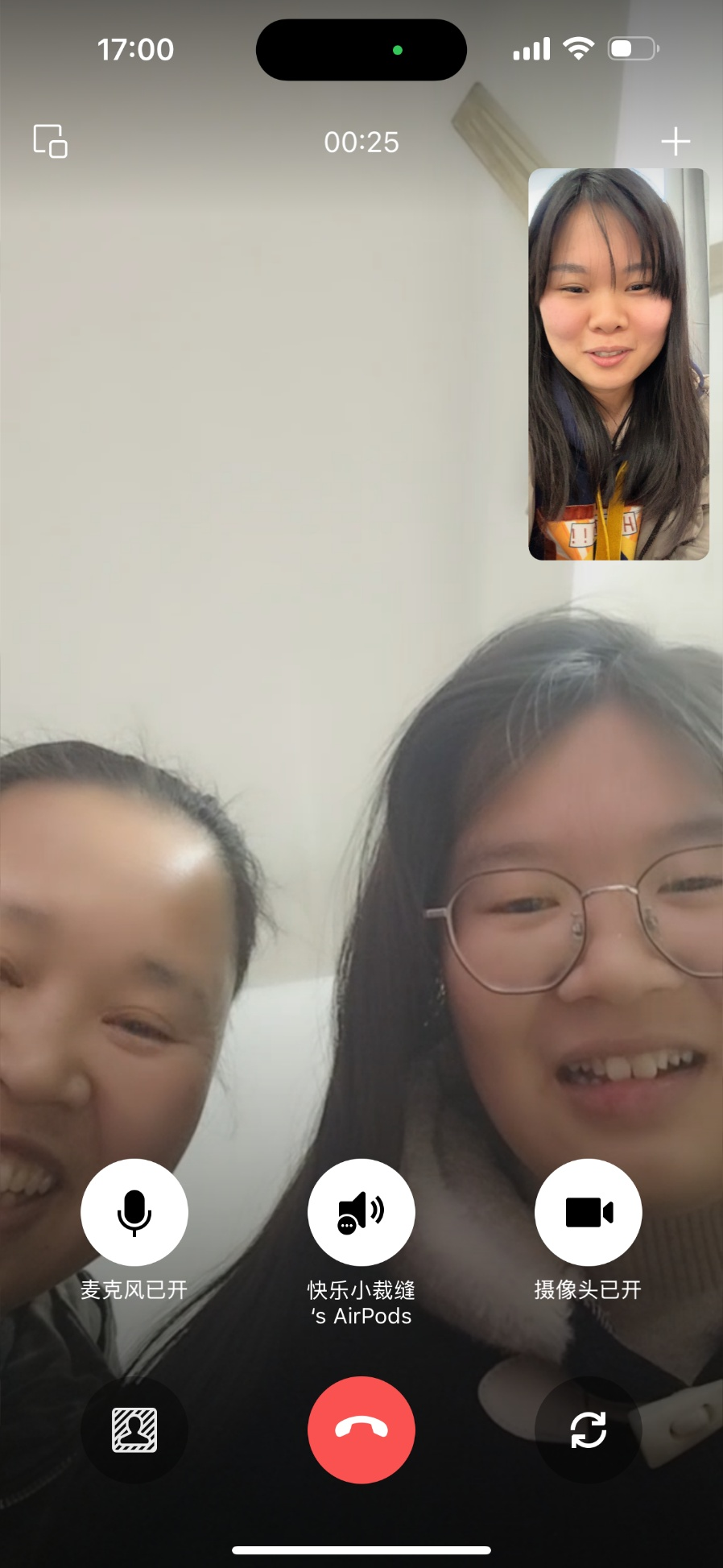Flip between front and rear camera

point(589,1429)
